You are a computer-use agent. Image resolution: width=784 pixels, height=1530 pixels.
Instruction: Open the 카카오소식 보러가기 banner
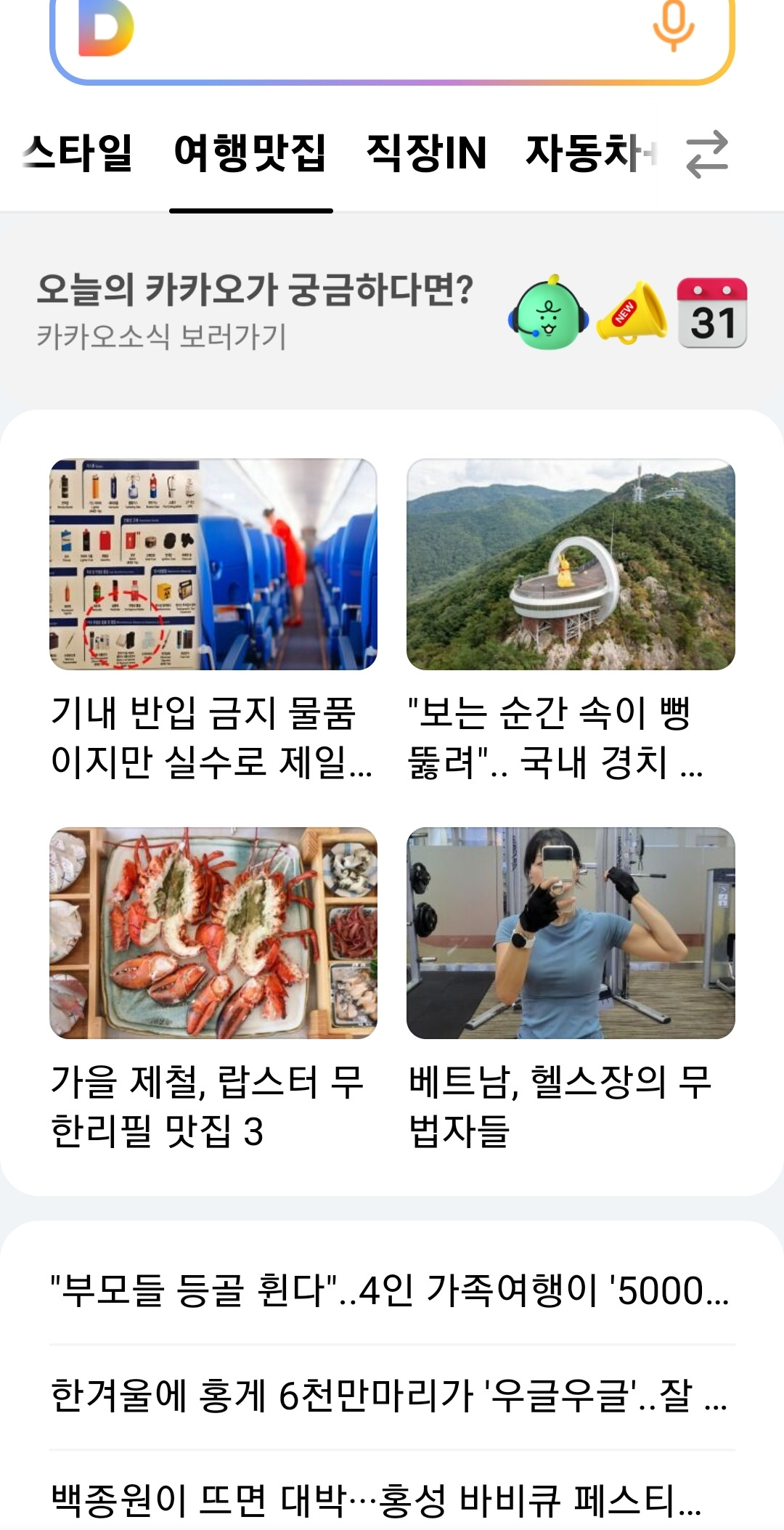254,312
